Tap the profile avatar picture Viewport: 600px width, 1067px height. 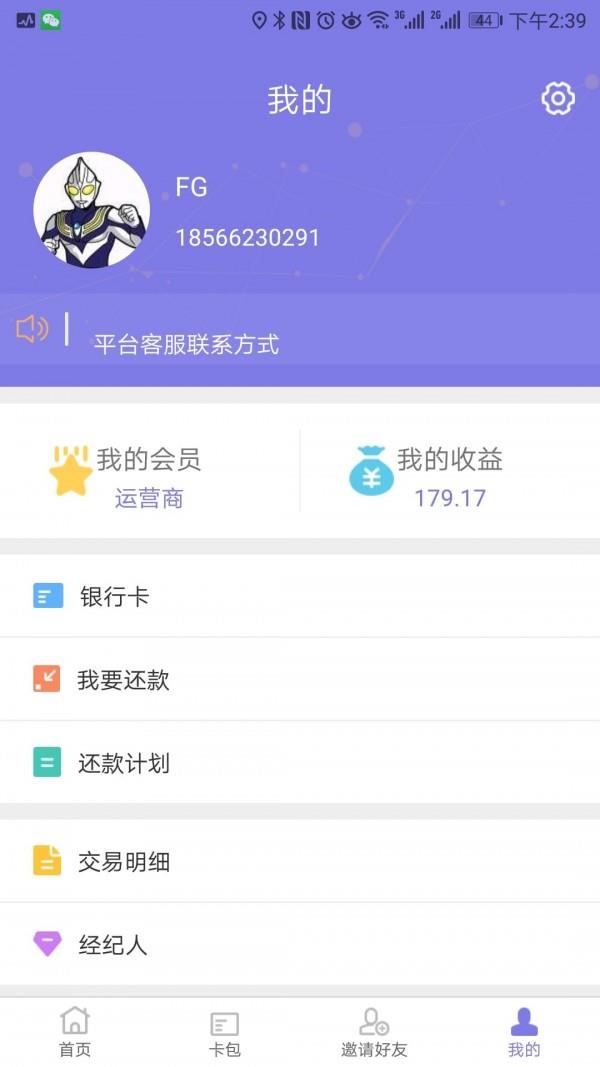(x=91, y=211)
